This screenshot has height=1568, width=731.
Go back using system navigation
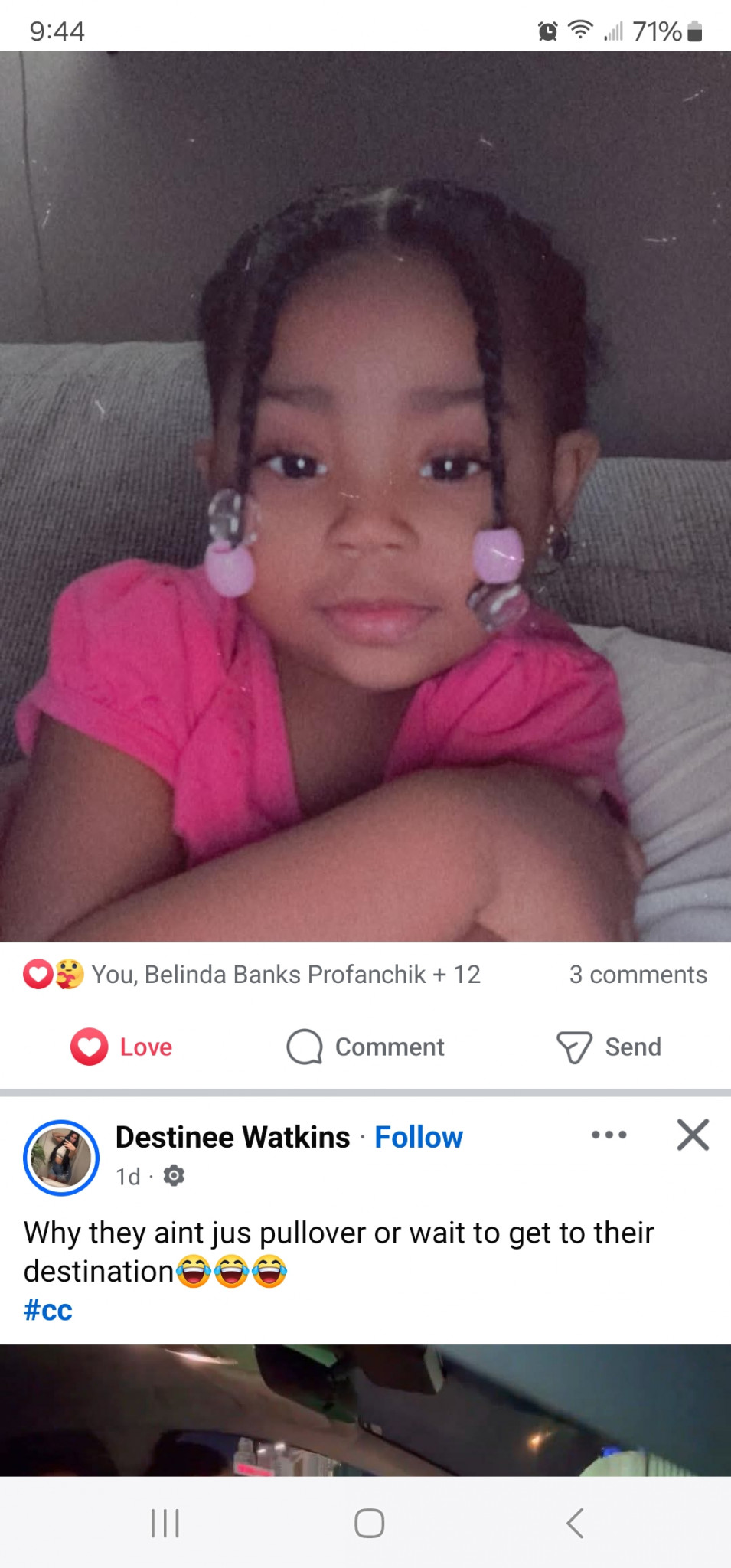575,1523
